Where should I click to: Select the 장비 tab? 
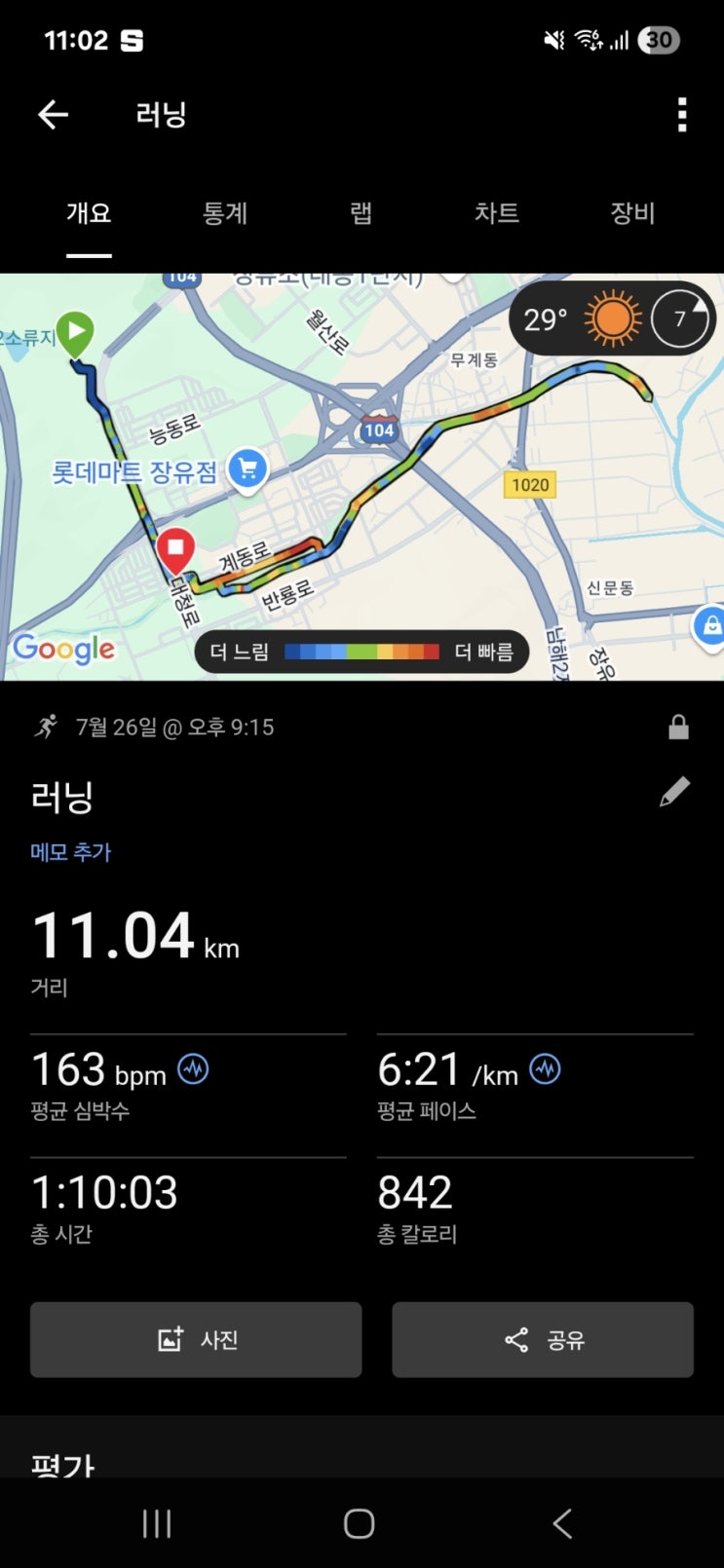coord(632,212)
